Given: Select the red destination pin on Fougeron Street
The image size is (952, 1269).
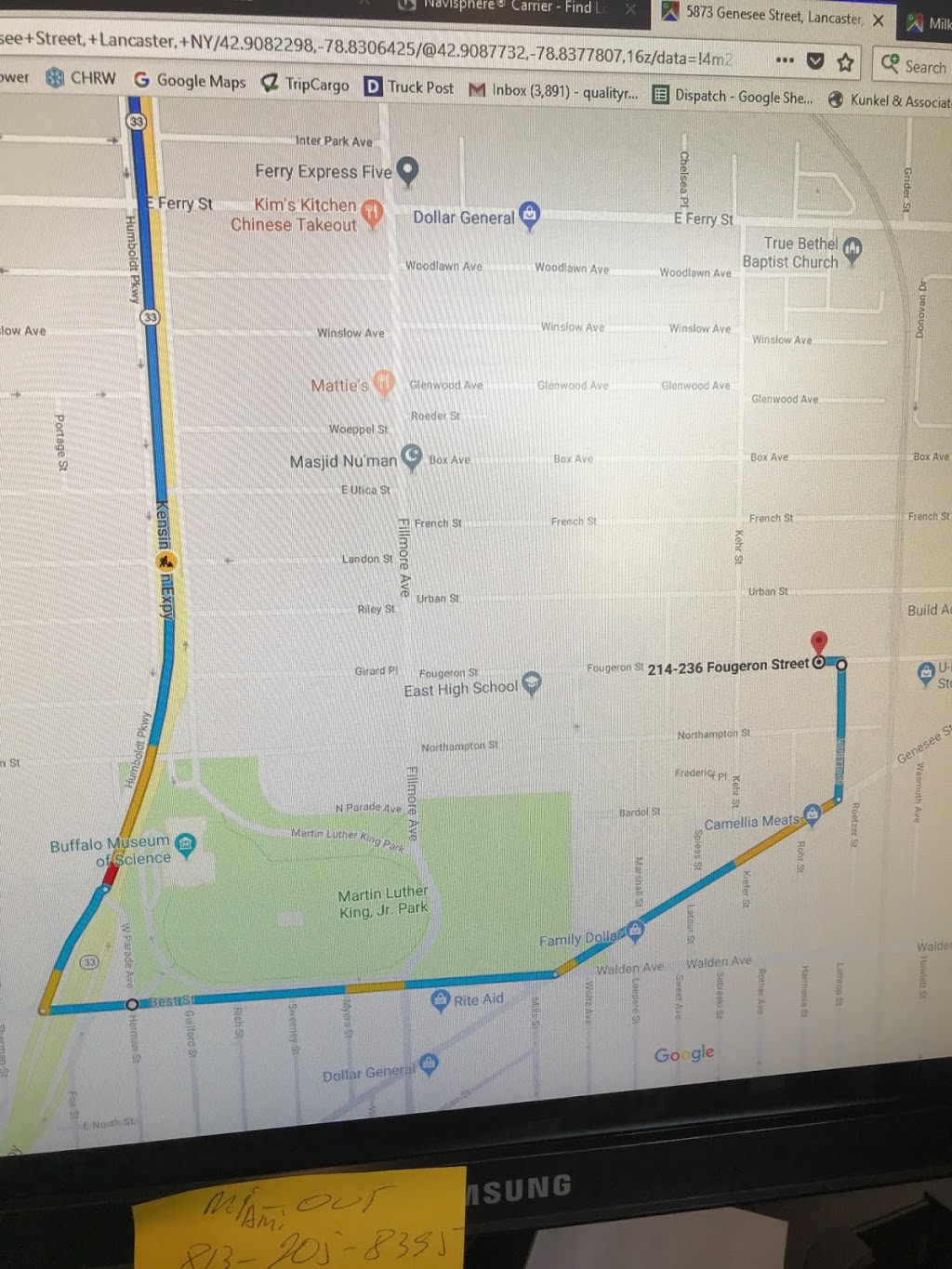Looking at the screenshot, I should point(819,642).
